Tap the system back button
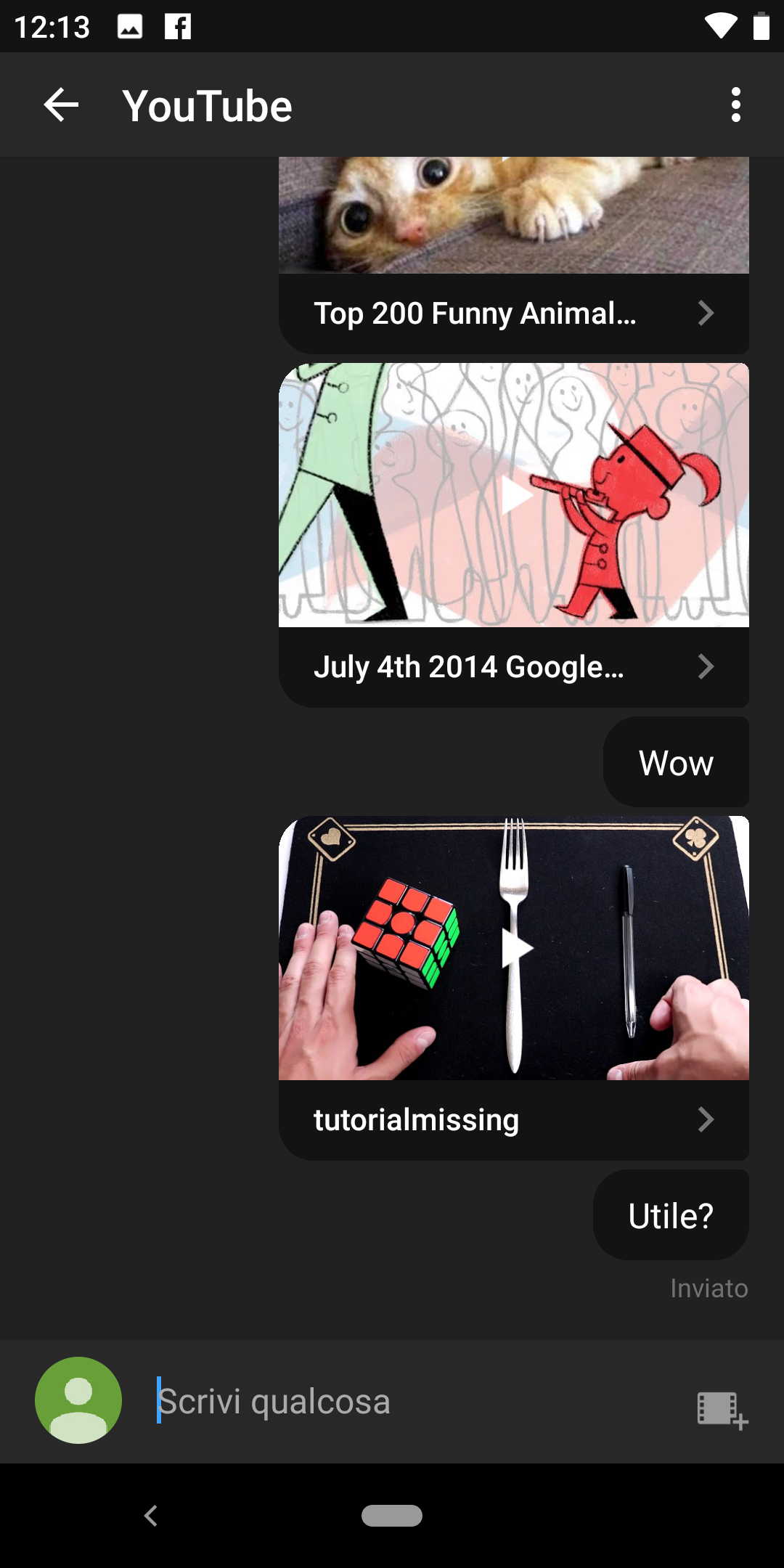The height and width of the screenshot is (1568, 784). 151,1516
